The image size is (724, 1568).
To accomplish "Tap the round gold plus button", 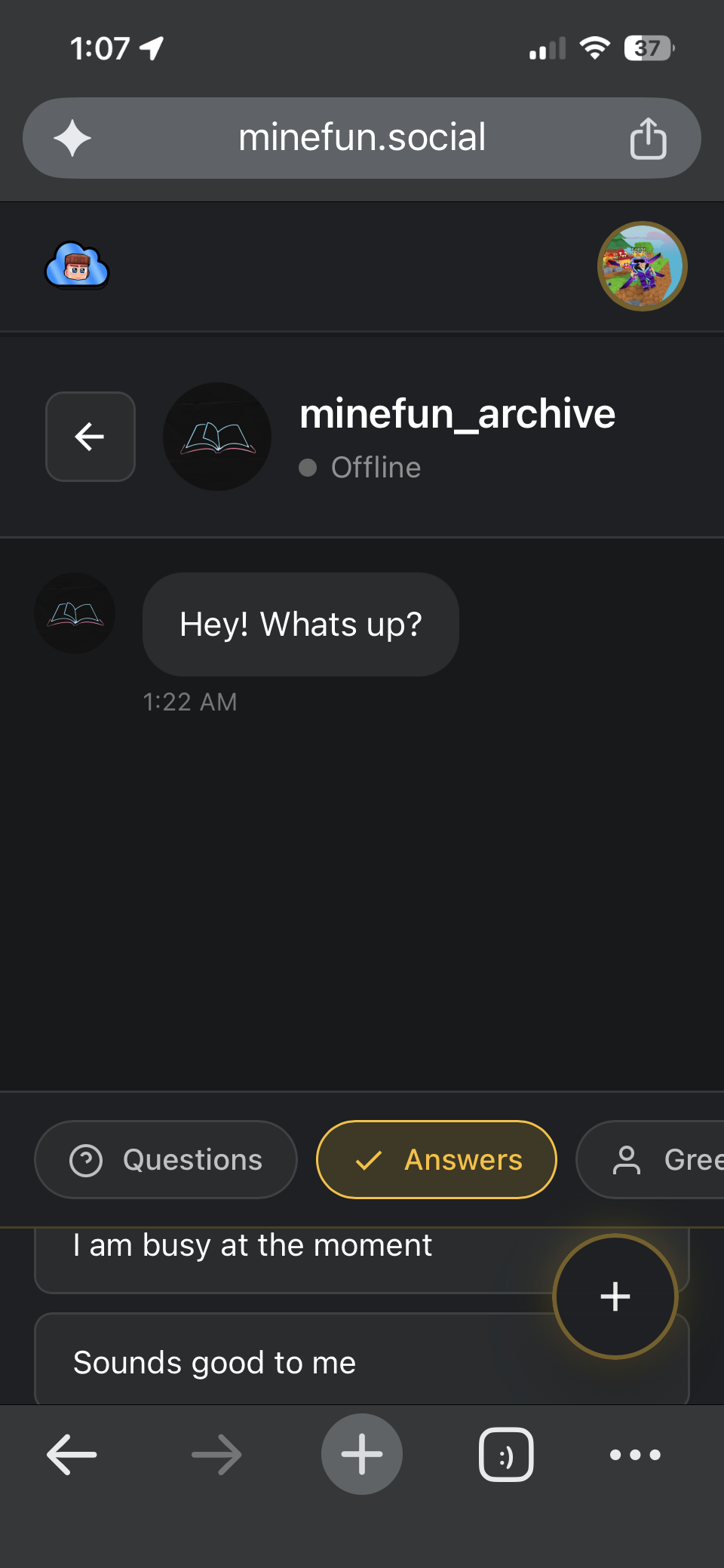I will [x=615, y=1296].
